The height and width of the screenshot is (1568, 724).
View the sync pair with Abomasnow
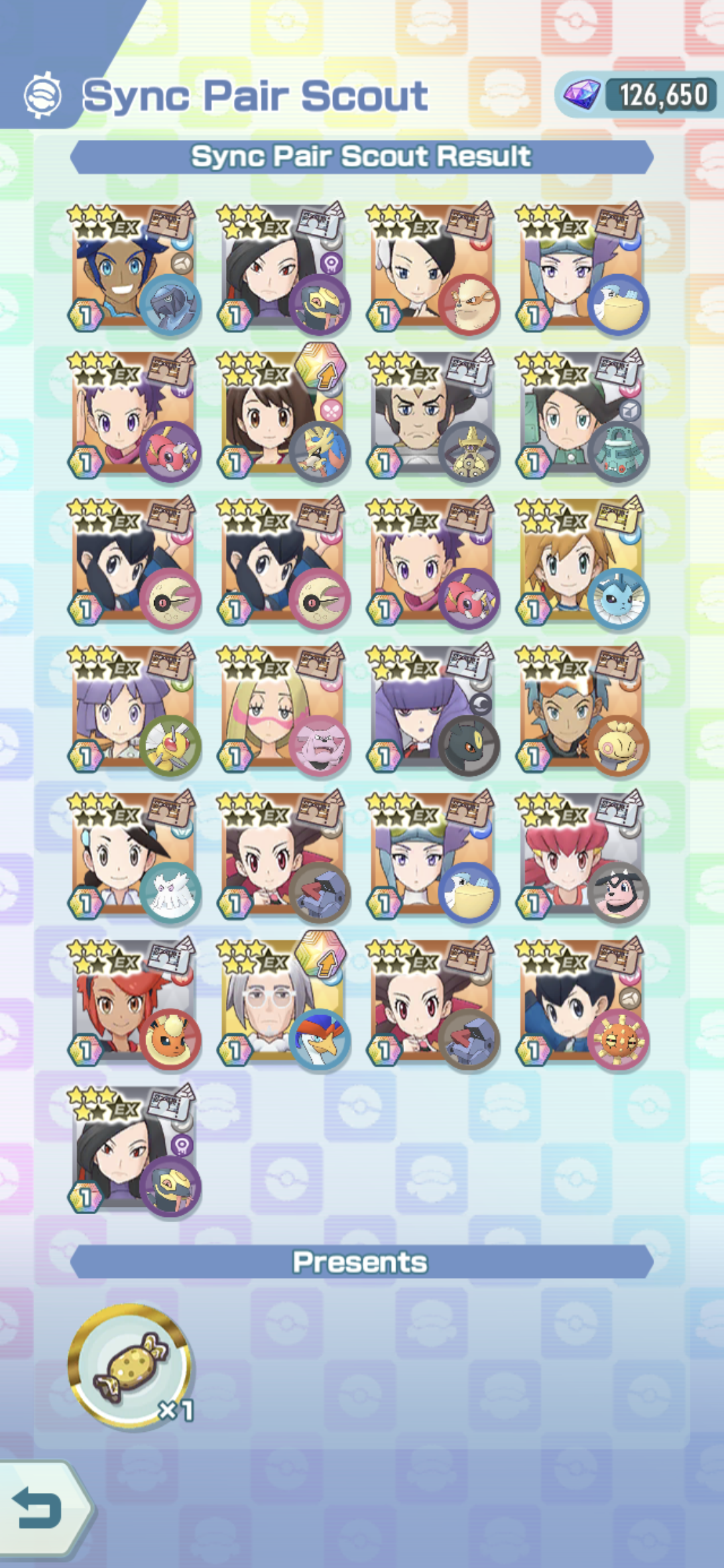point(133,858)
